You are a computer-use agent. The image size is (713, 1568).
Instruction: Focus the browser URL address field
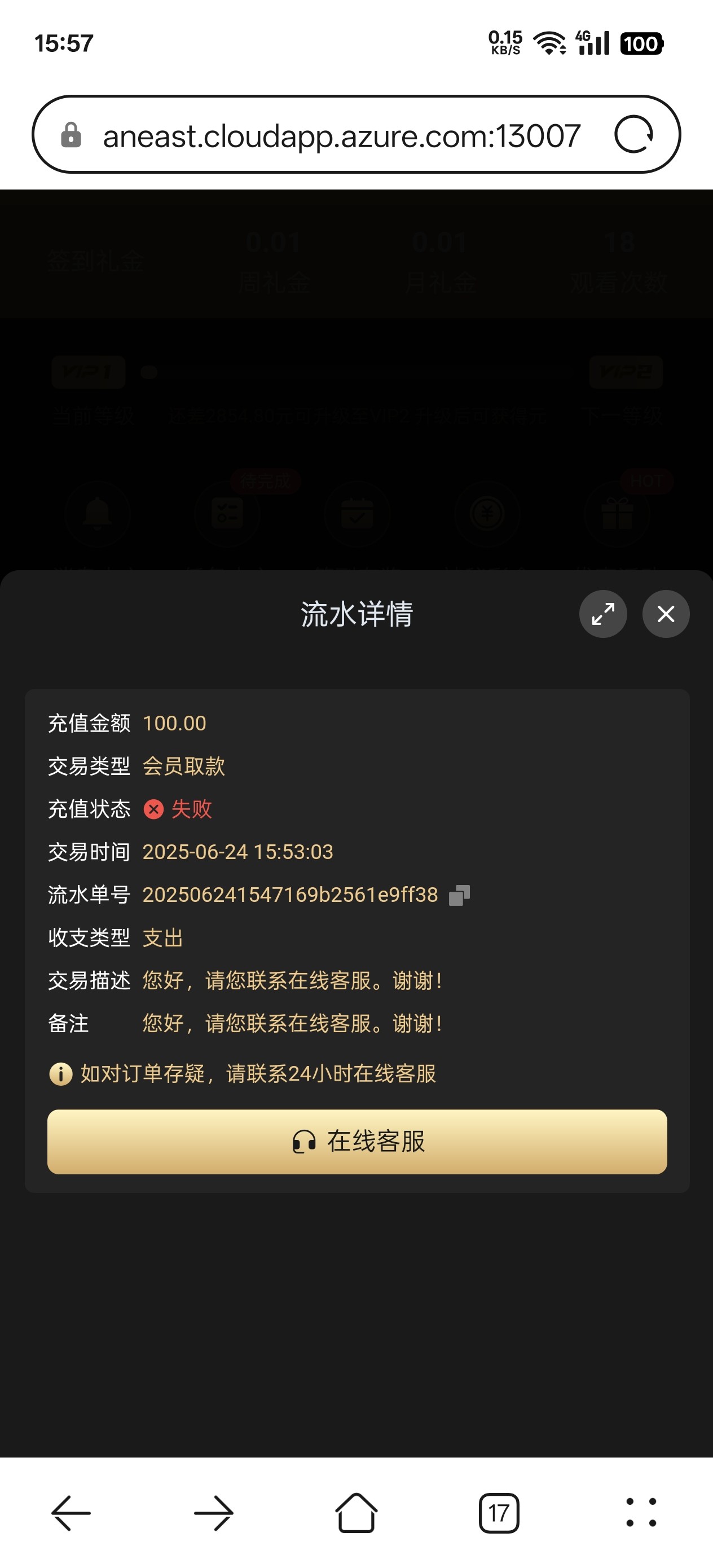click(x=341, y=135)
